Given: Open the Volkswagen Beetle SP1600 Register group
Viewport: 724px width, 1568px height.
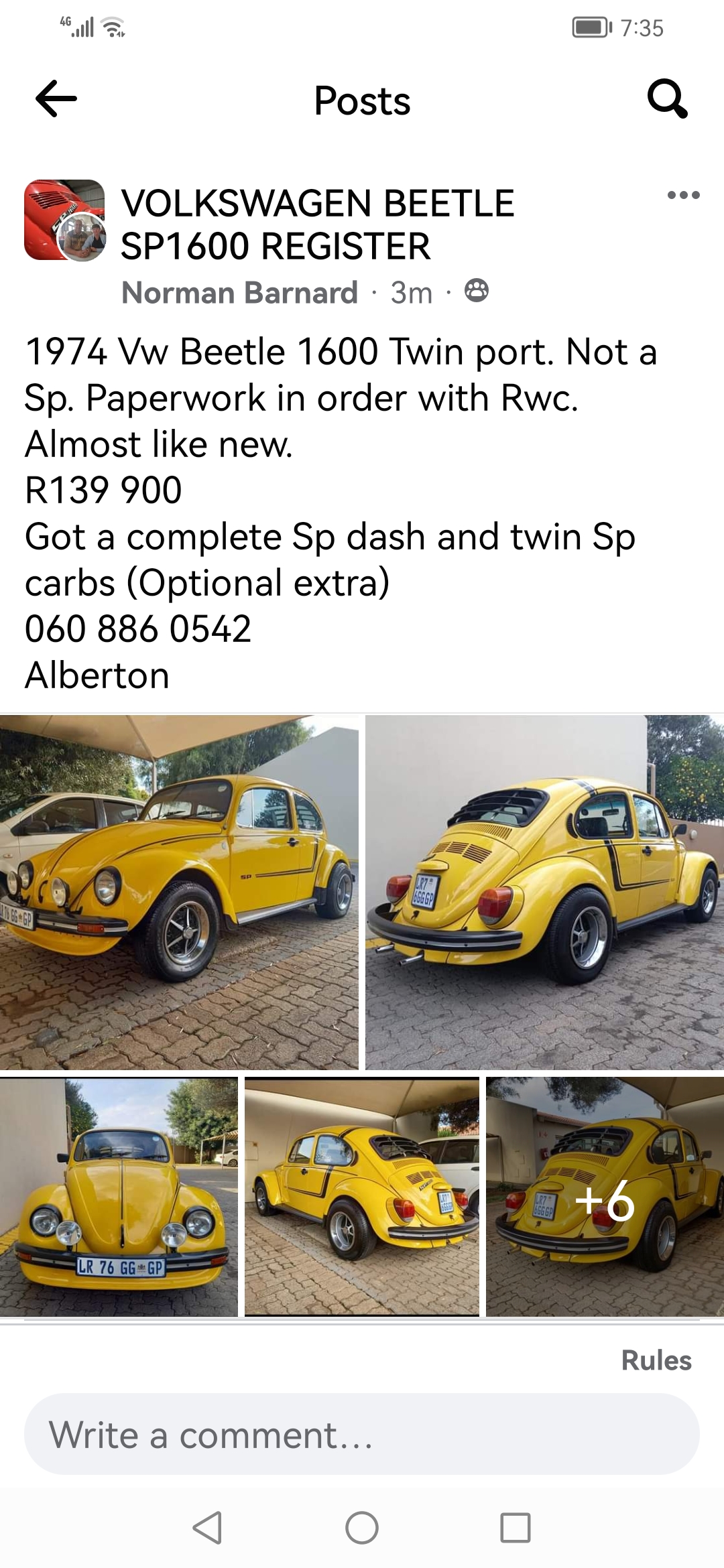Looking at the screenshot, I should 317,224.
